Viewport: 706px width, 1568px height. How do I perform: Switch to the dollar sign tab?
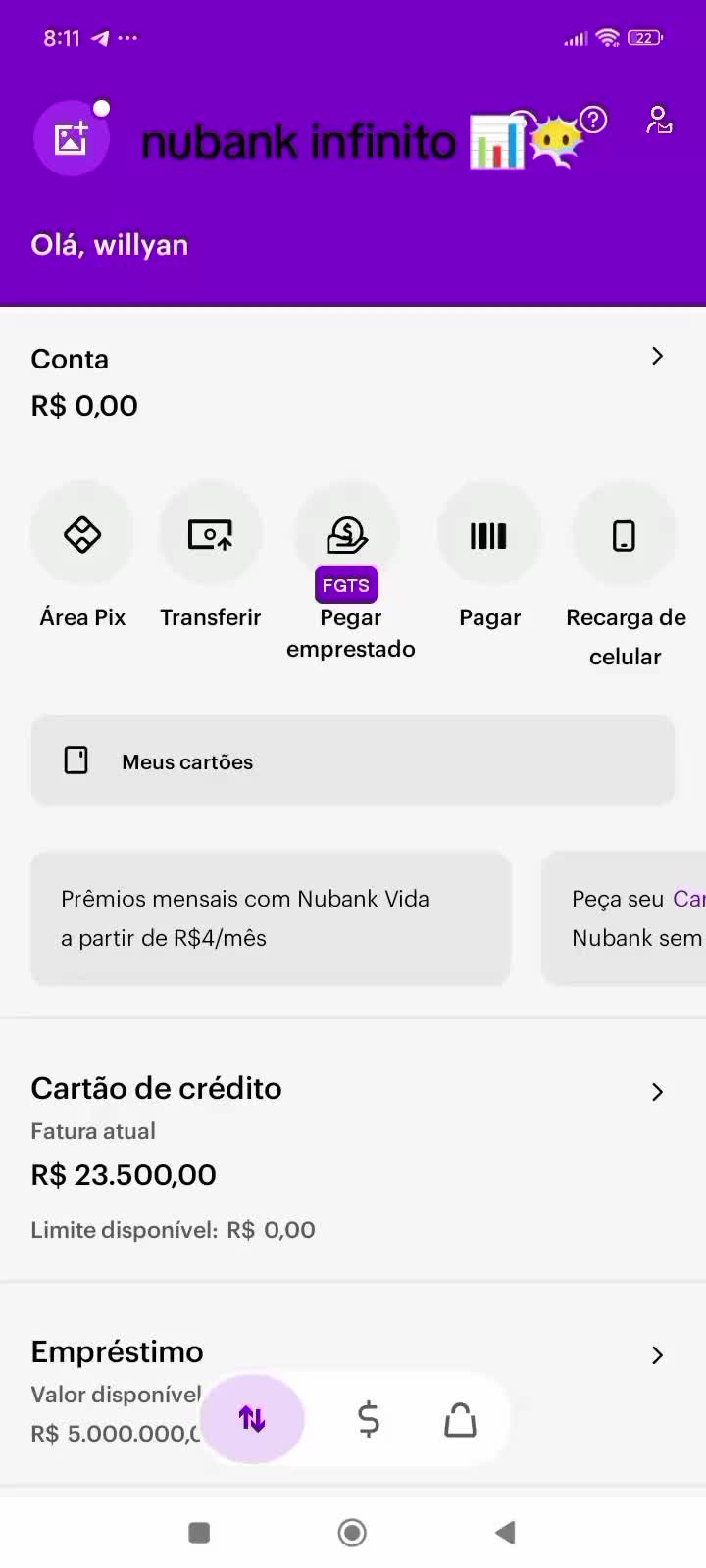[369, 1419]
